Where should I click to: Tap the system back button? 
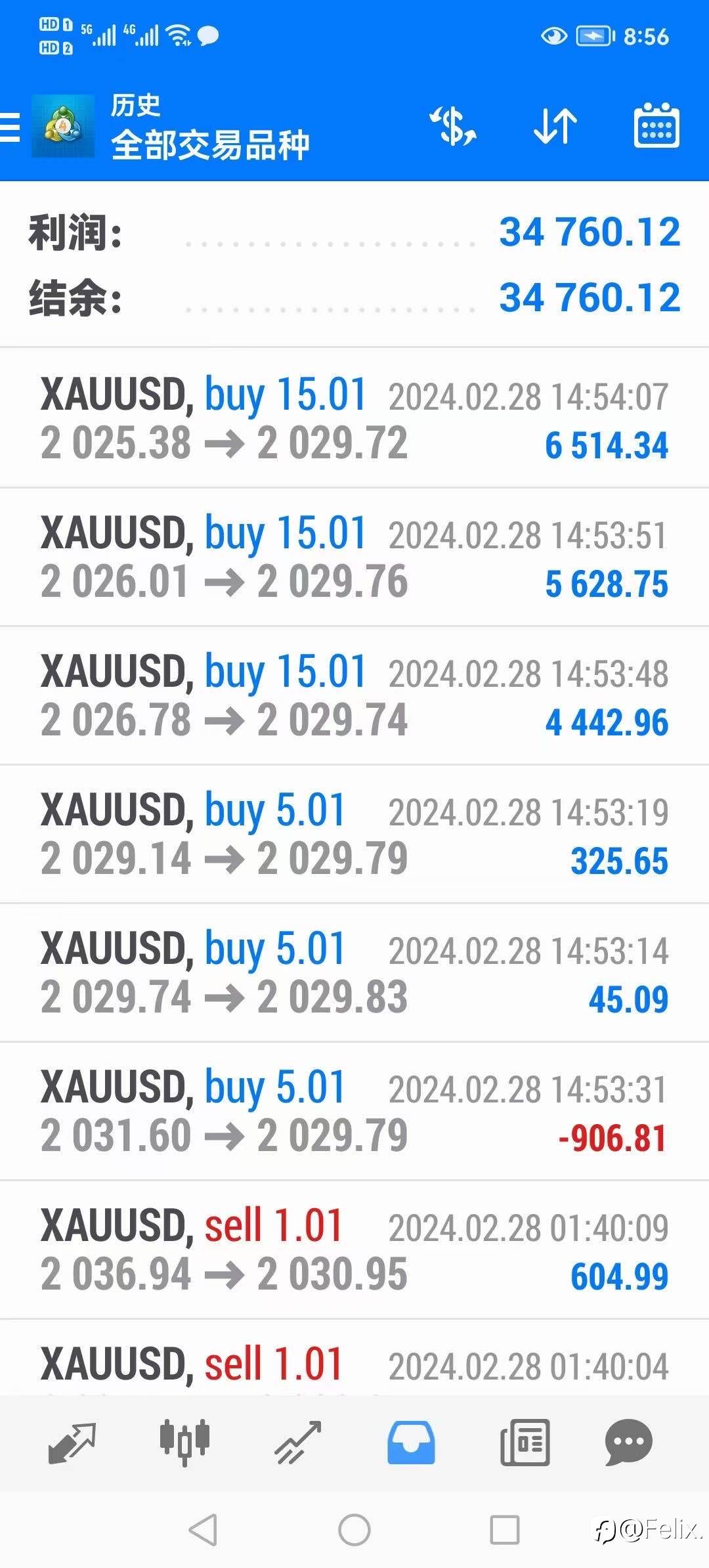[x=203, y=1530]
